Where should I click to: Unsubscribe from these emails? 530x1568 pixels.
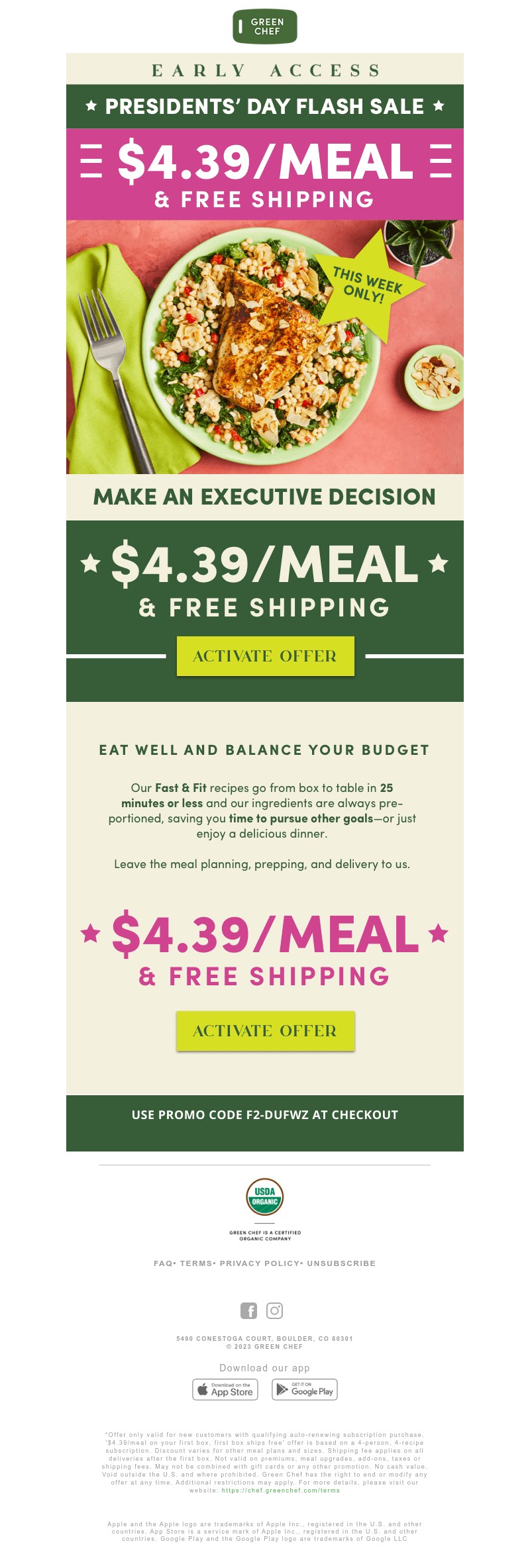[x=341, y=1263]
